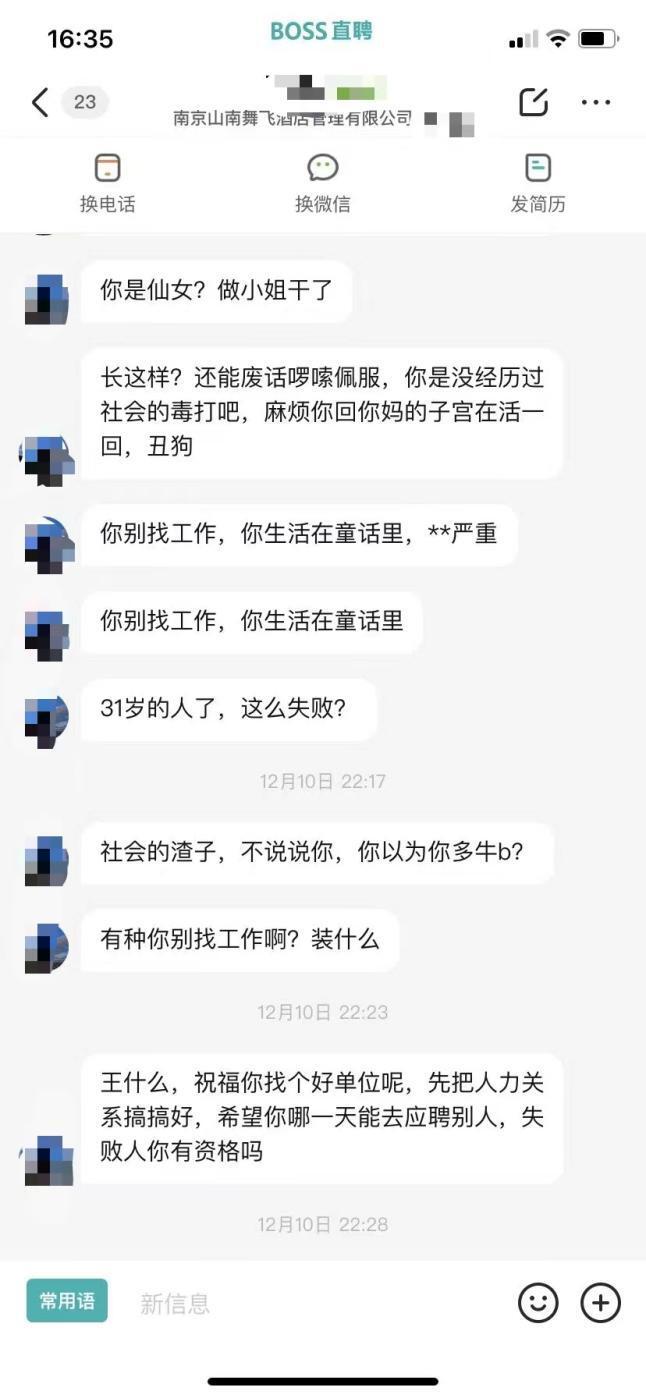Open the 常用语 quick phrases button
The height and width of the screenshot is (1398, 646).
point(67,1301)
